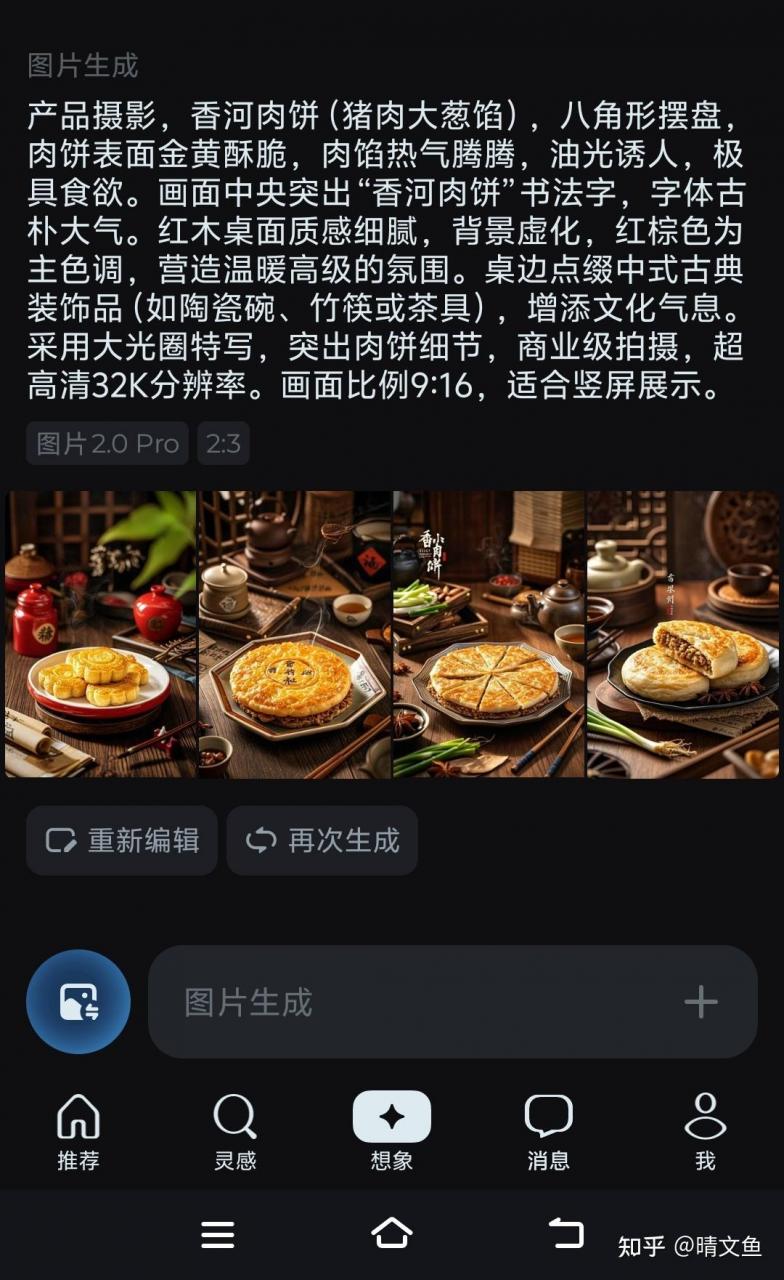The height and width of the screenshot is (1280, 784).
Task: Tap the 图片 2.0 Pro model chip
Action: [x=107, y=443]
